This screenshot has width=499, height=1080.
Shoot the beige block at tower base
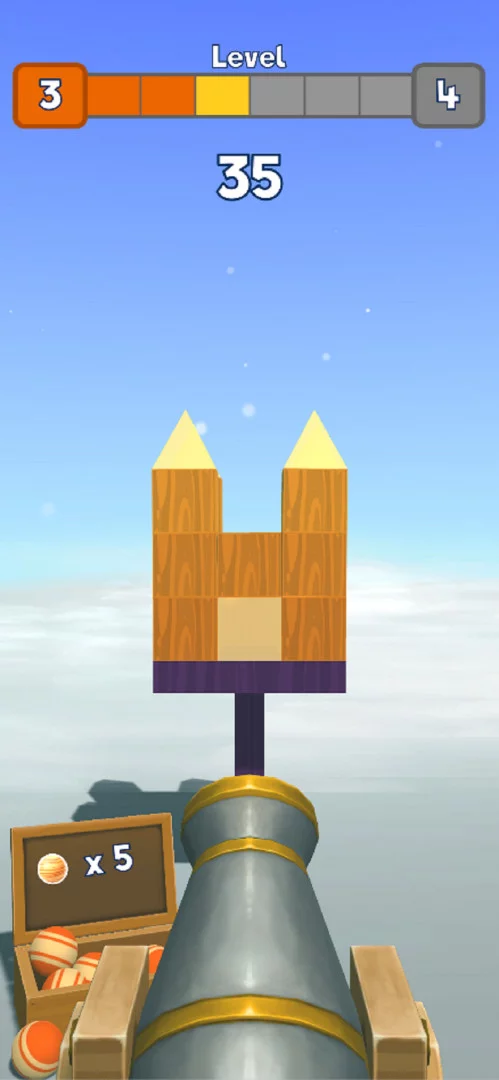click(x=250, y=629)
